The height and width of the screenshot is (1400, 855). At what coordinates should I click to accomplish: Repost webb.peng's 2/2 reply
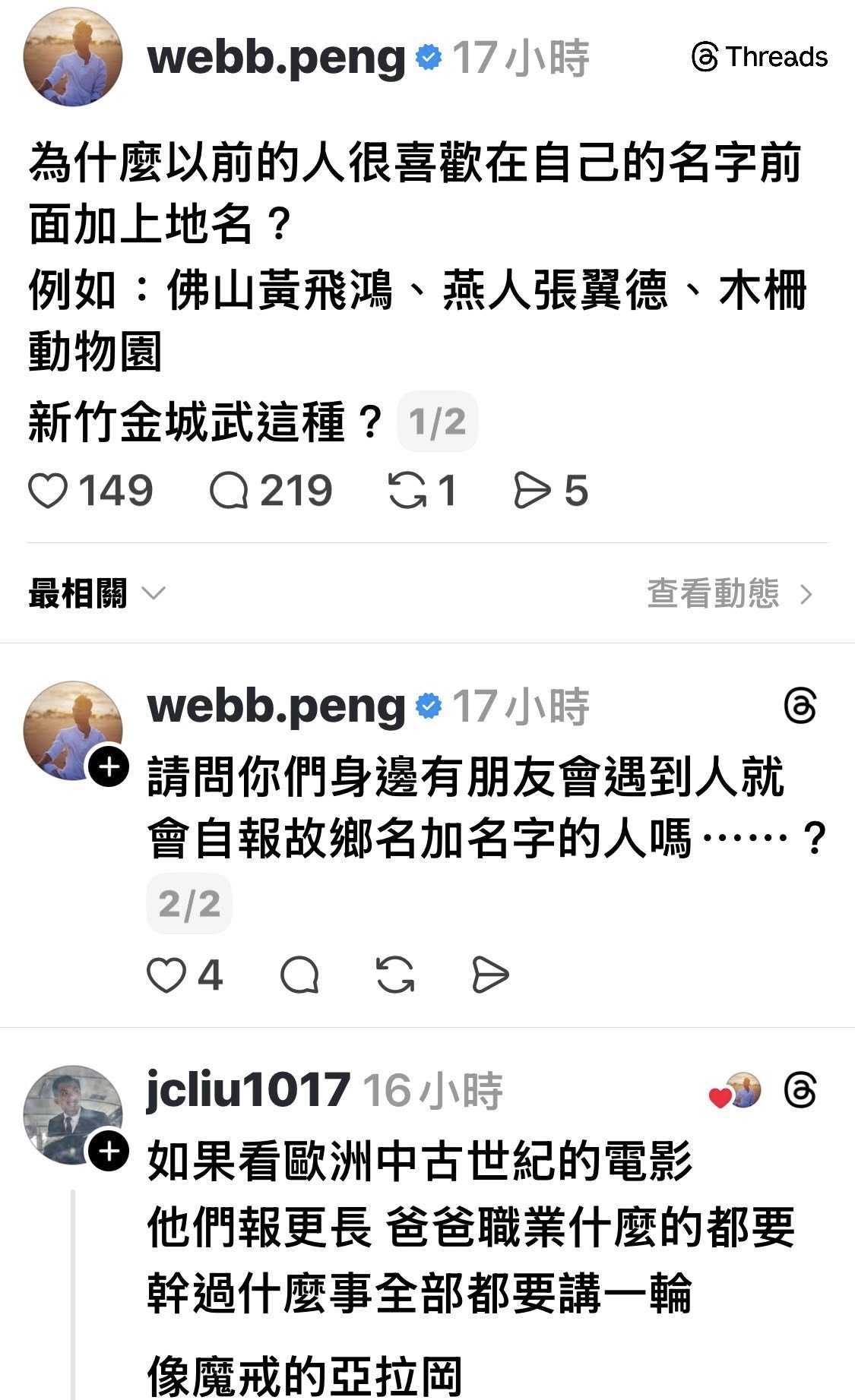395,975
